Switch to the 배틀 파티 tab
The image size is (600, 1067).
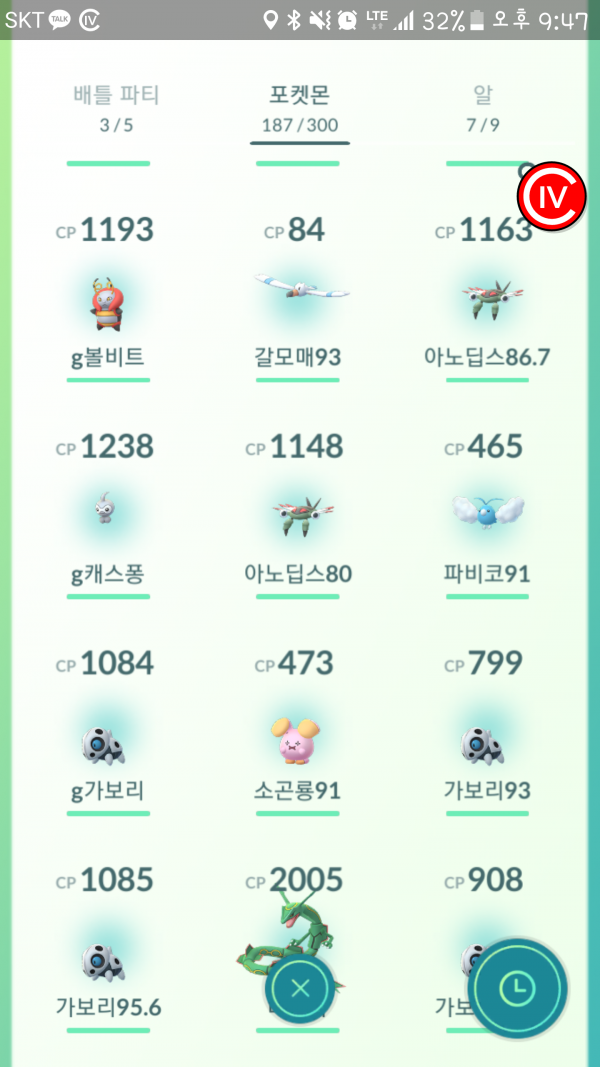116,109
